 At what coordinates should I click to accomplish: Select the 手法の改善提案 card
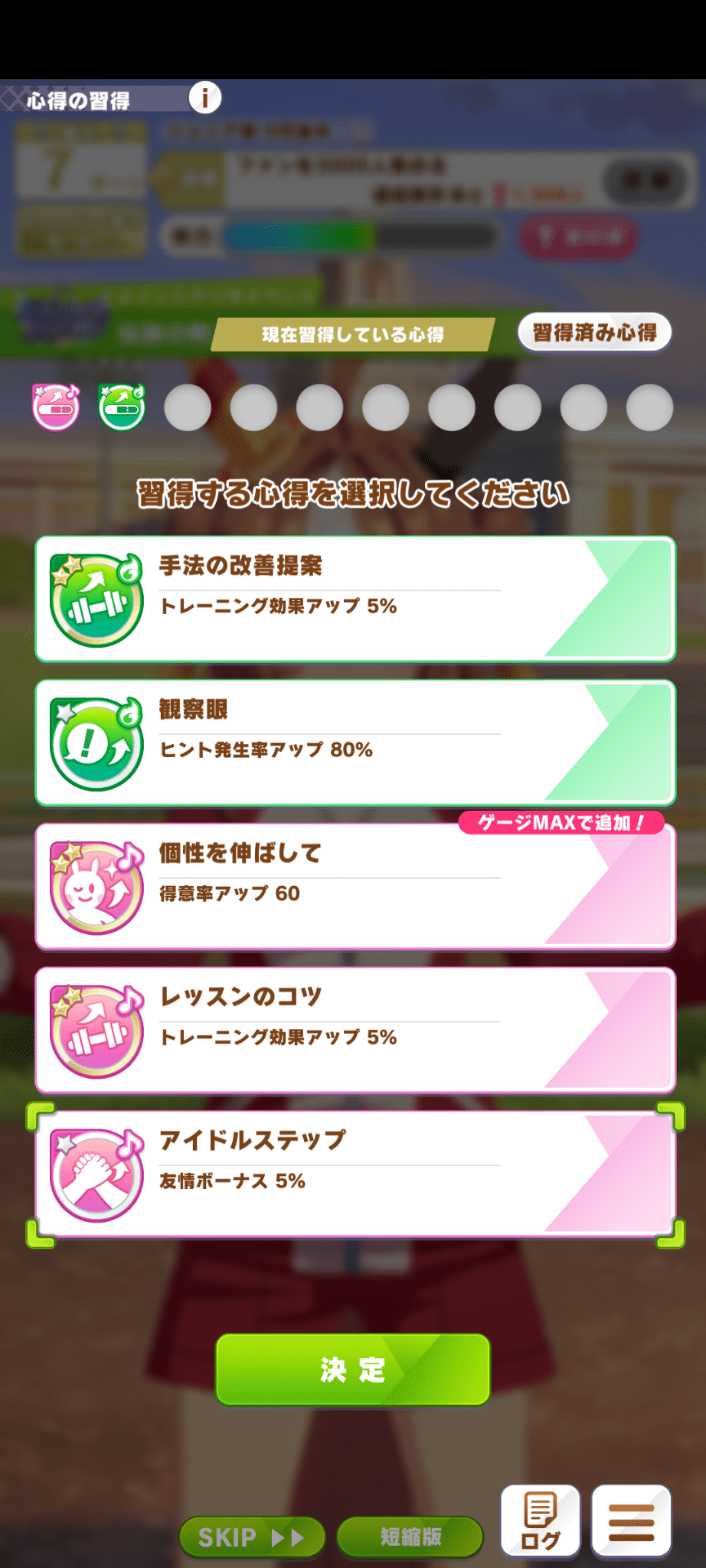point(355,599)
